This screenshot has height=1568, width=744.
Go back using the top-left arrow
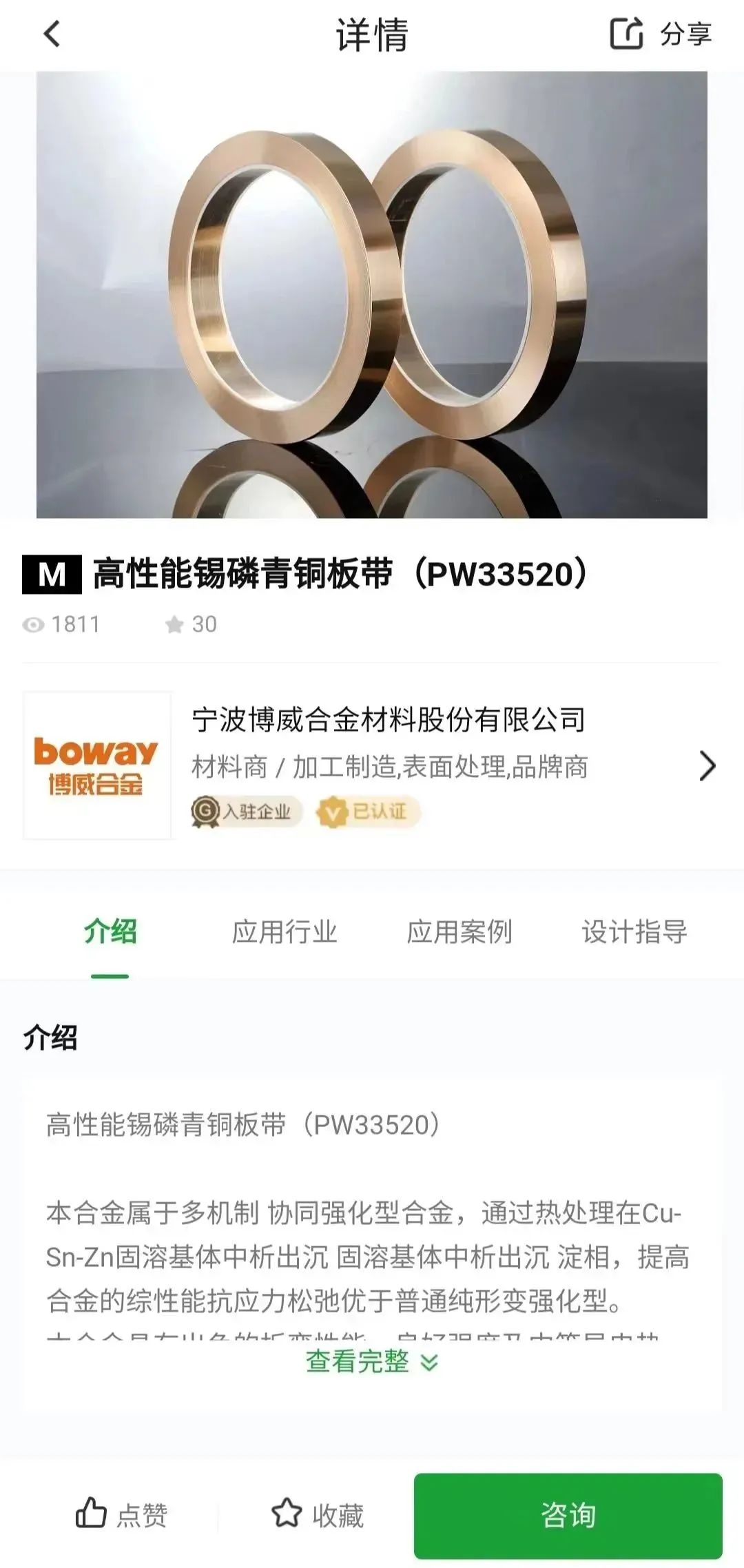[52, 34]
